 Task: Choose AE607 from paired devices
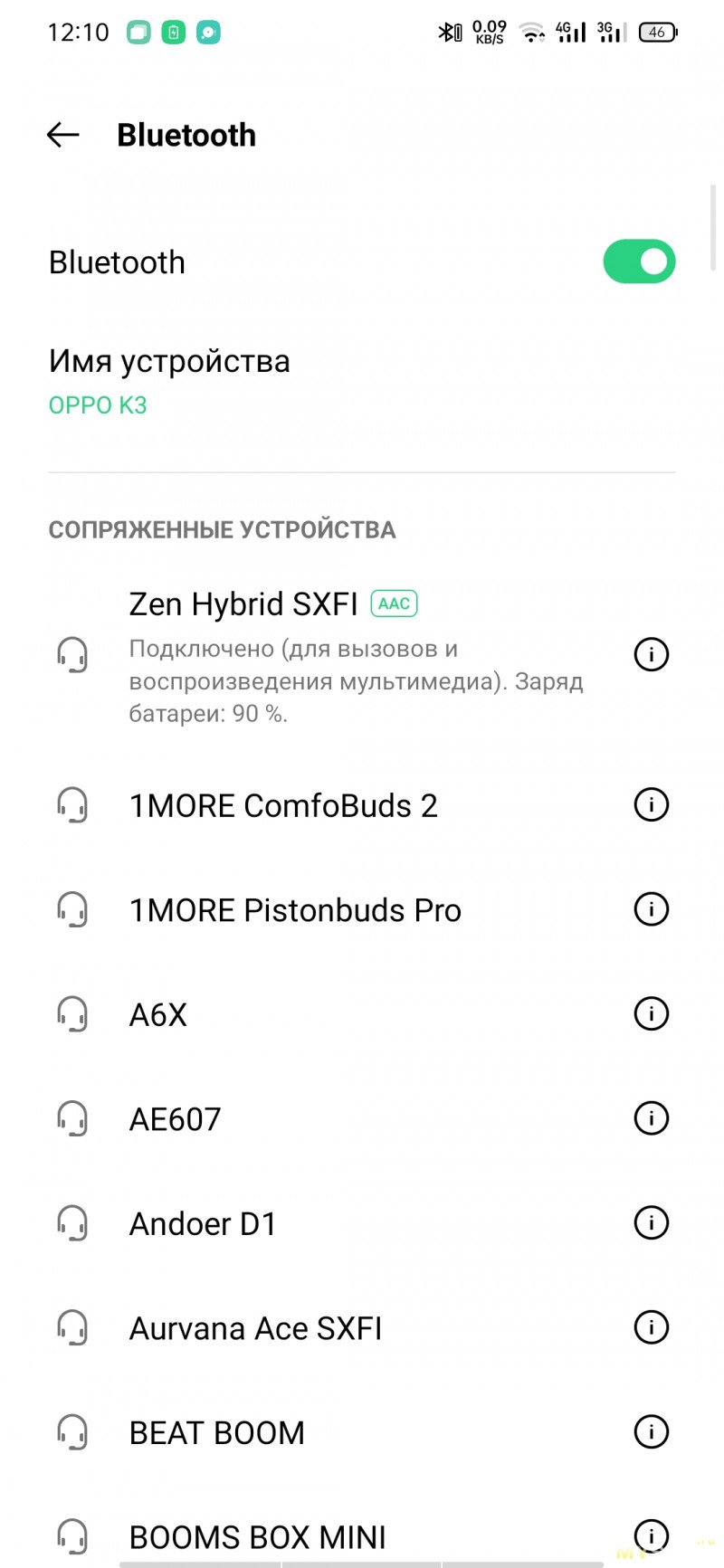tap(175, 1119)
